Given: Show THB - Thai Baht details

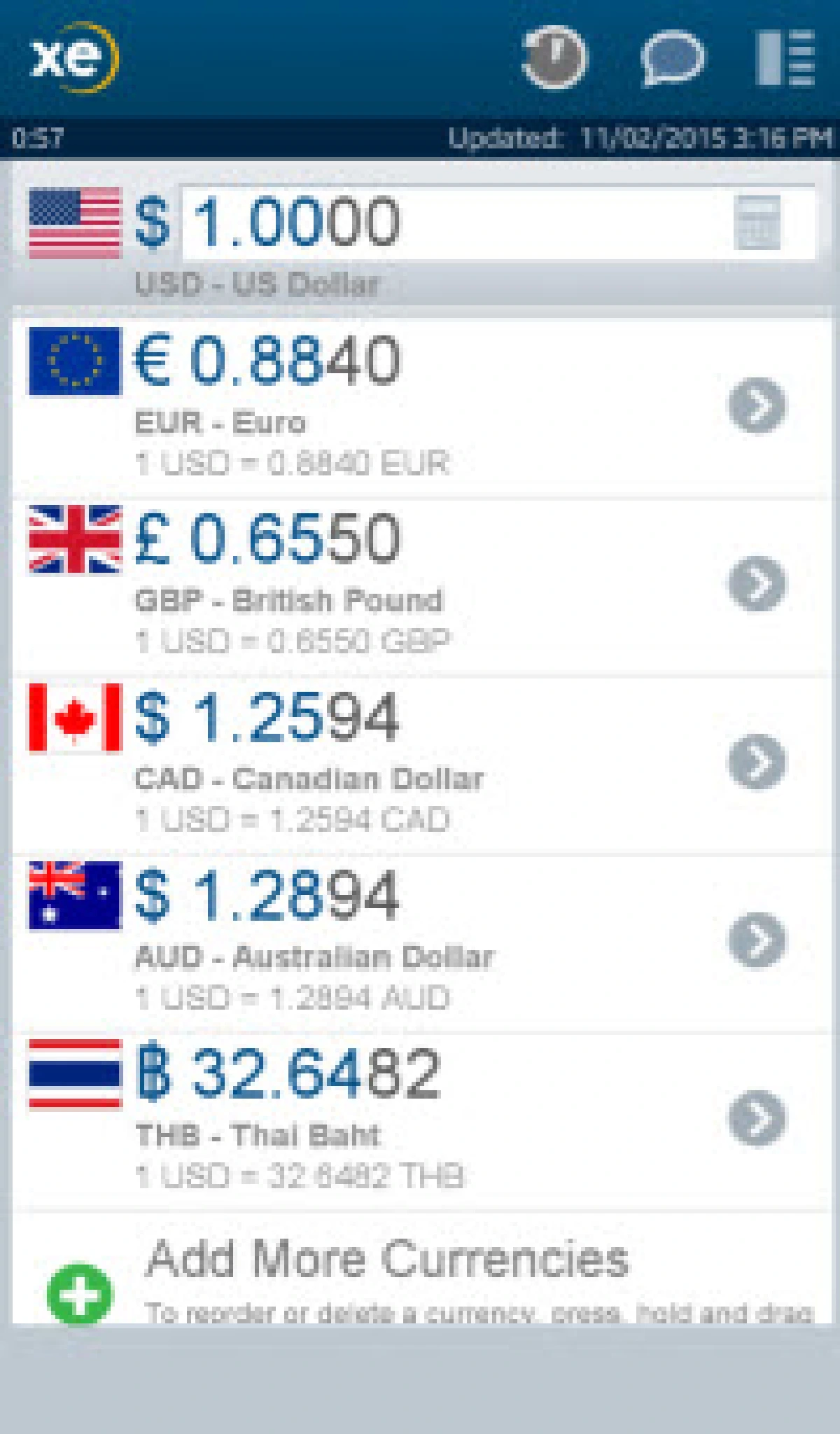Looking at the screenshot, I should coord(757,1118).
